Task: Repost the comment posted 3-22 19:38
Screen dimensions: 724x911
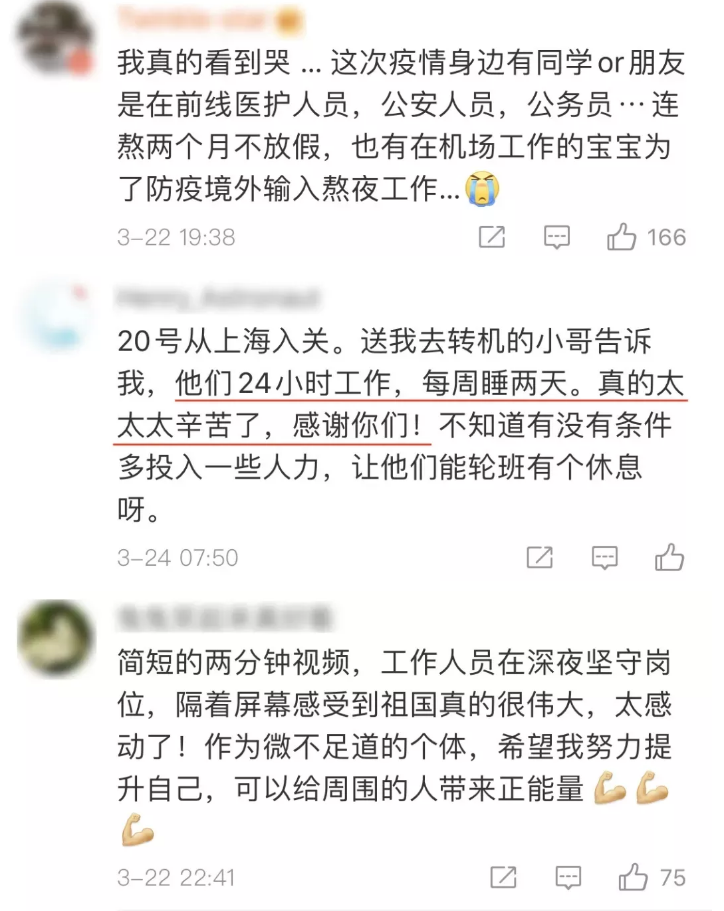Action: 492,237
